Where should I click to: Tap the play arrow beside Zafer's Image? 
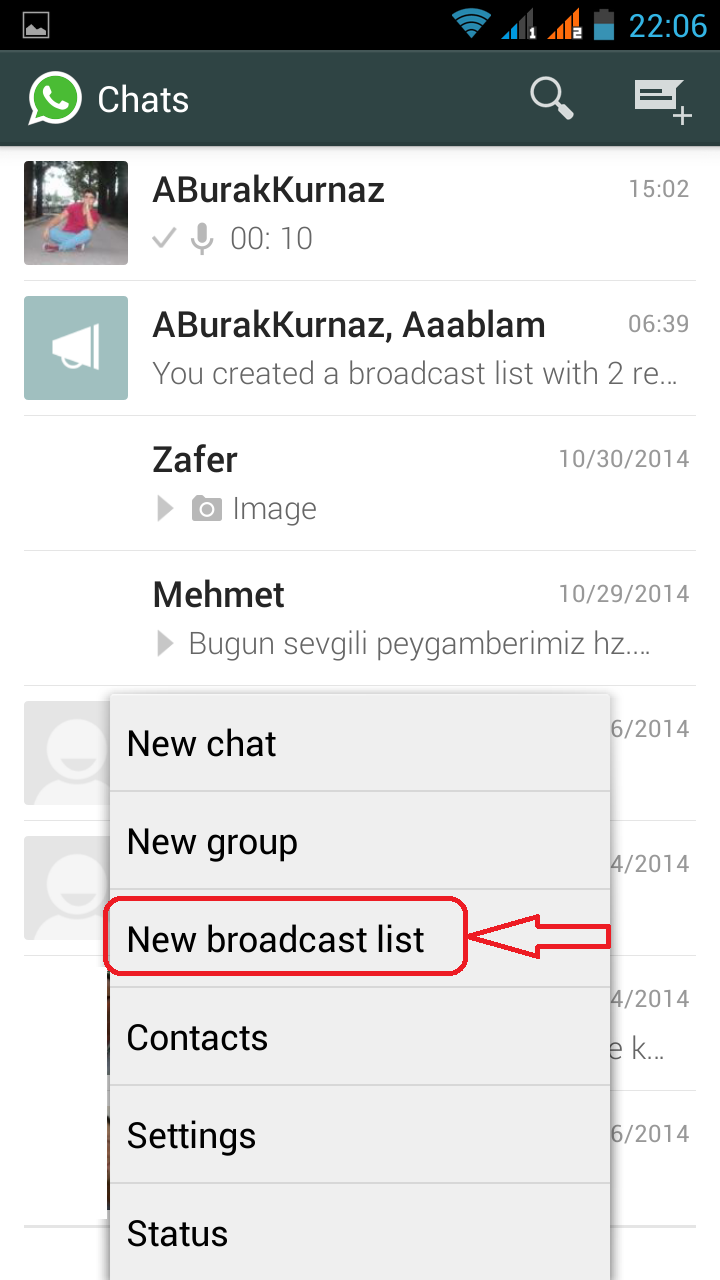164,508
